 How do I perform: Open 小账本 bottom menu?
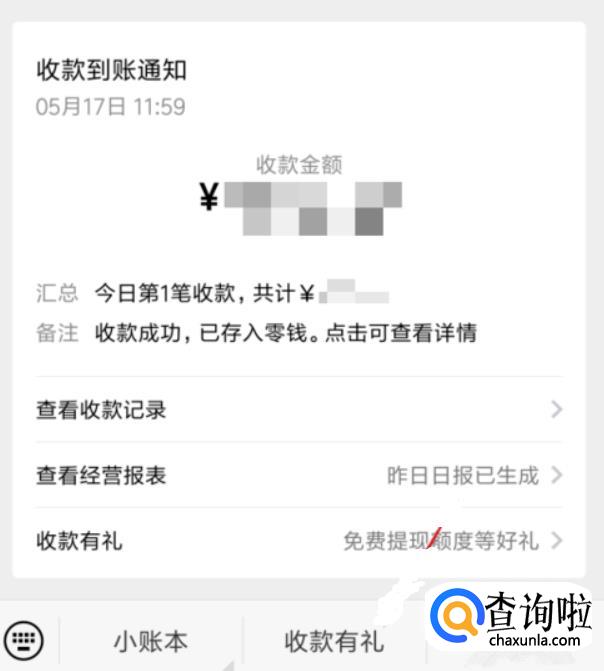click(150, 640)
